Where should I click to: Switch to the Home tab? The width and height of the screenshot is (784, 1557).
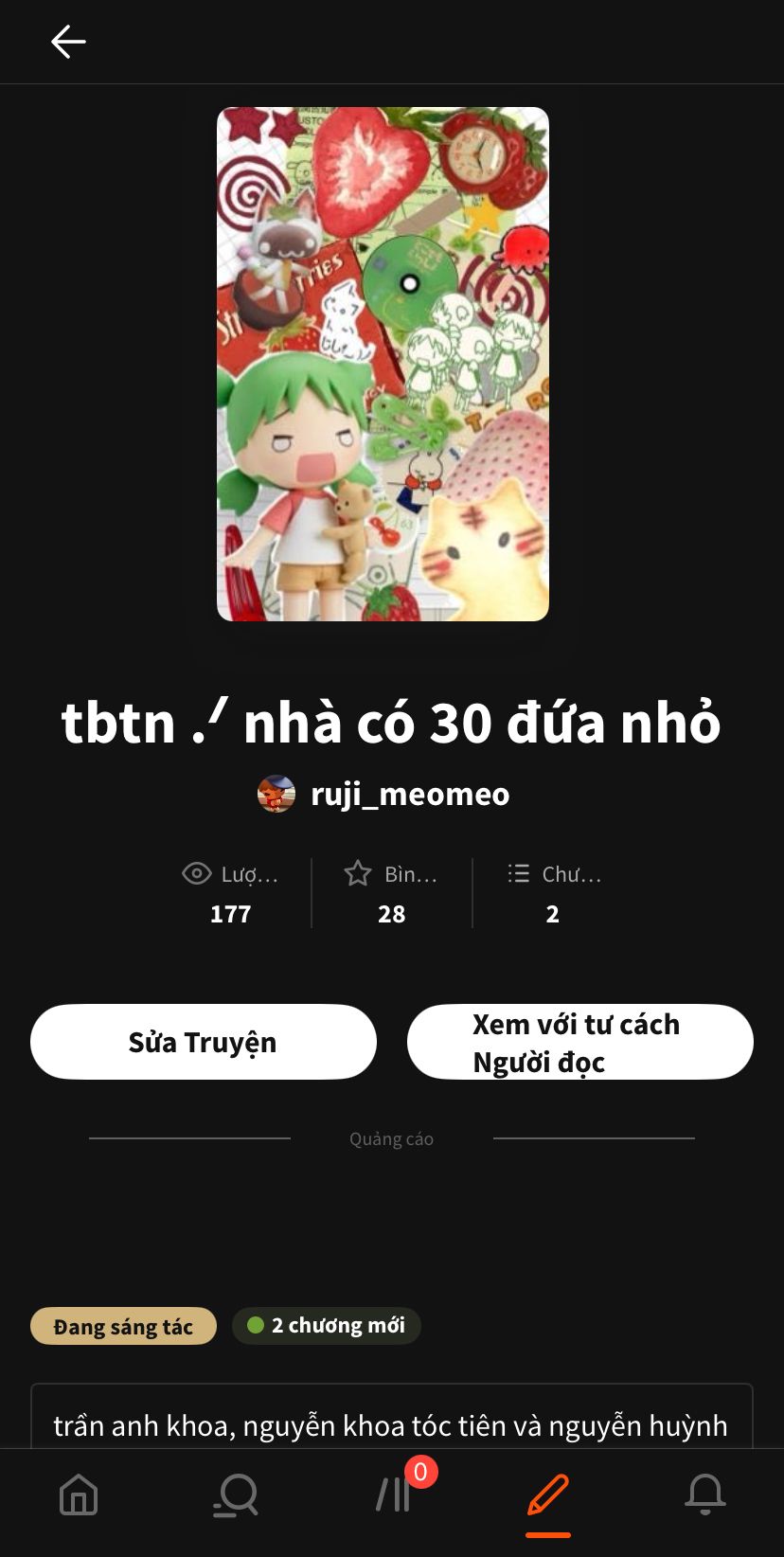point(79,1495)
